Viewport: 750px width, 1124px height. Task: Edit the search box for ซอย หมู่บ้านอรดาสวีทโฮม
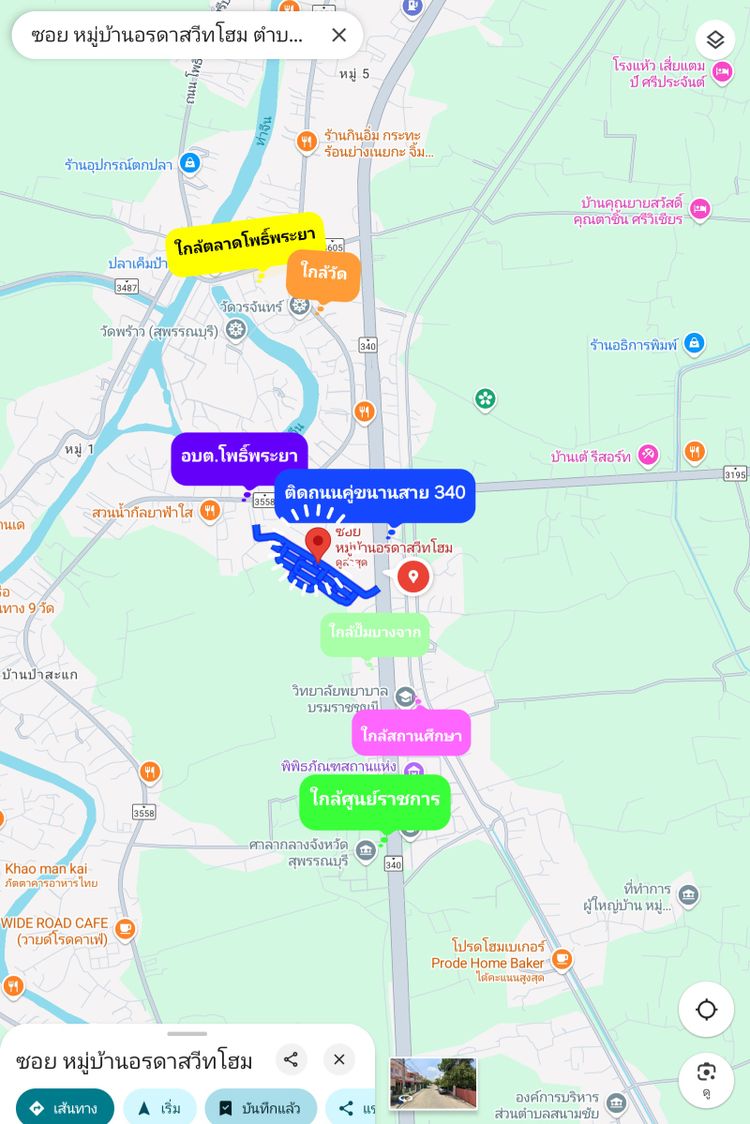click(x=165, y=35)
